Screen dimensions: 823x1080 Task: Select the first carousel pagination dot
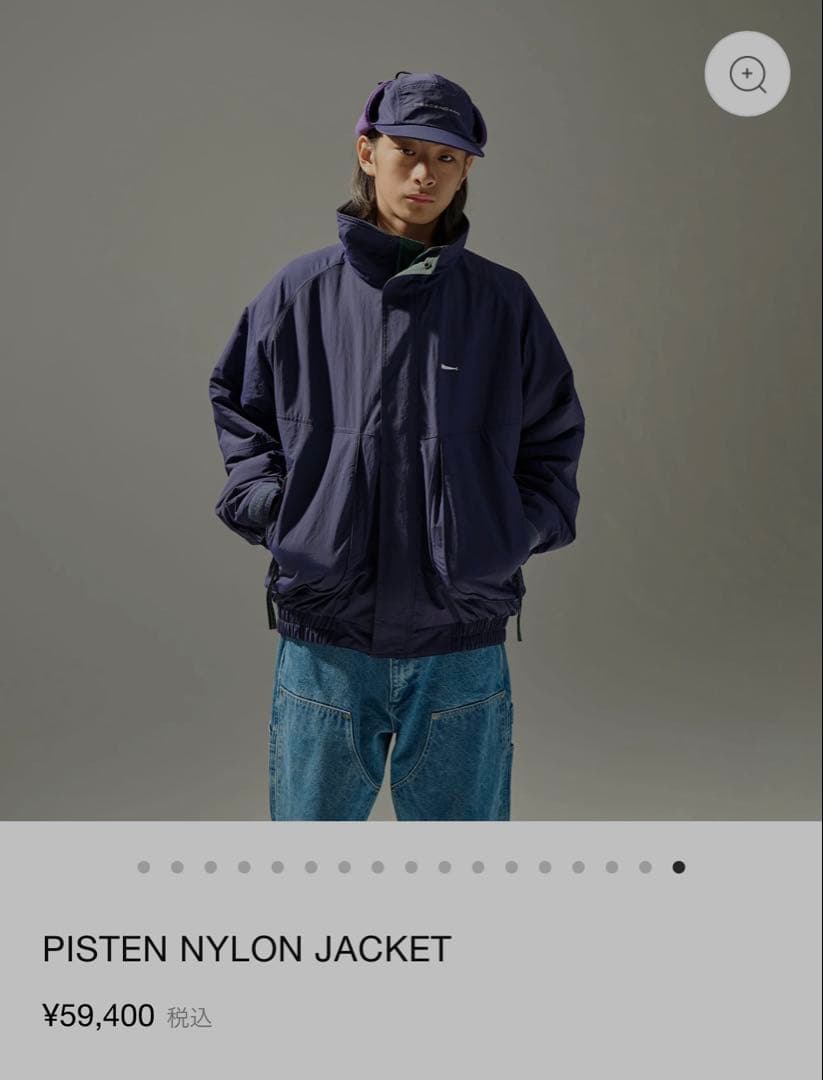point(141,866)
